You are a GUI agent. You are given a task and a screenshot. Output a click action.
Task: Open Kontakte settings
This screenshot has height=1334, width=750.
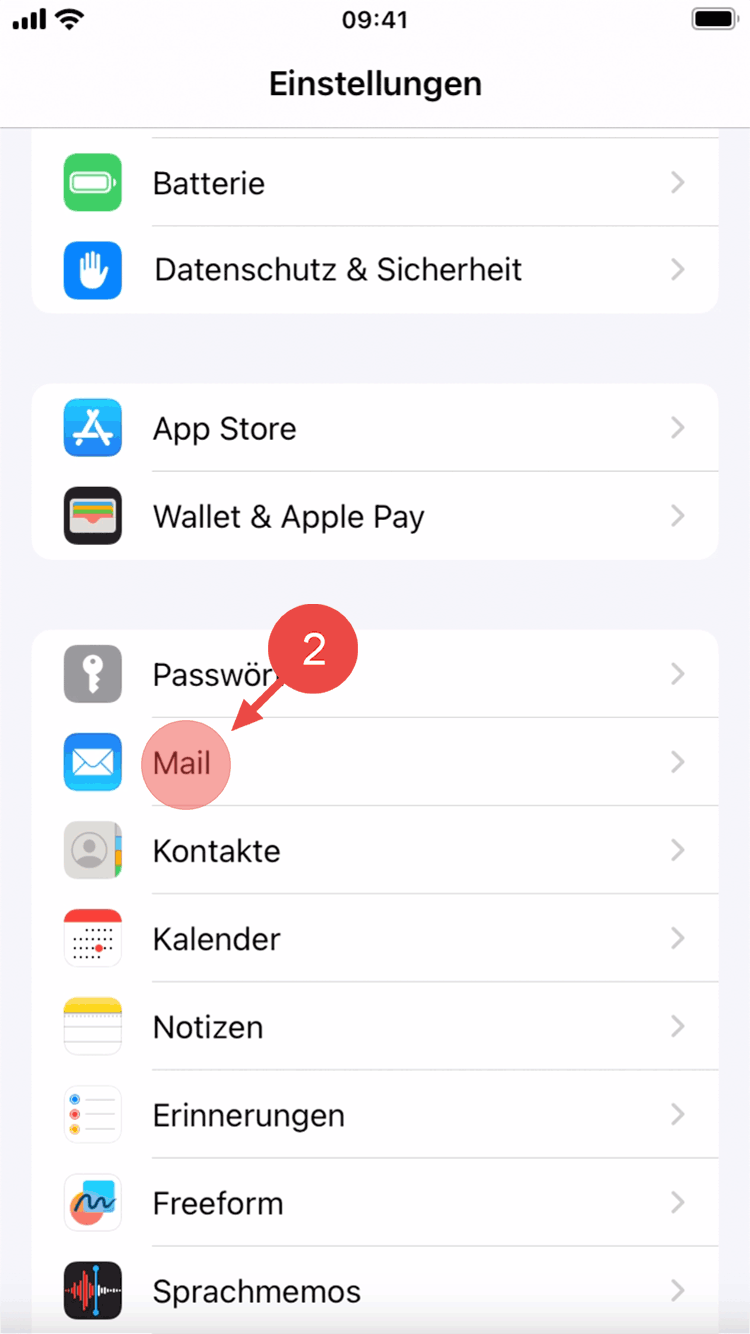click(375, 851)
